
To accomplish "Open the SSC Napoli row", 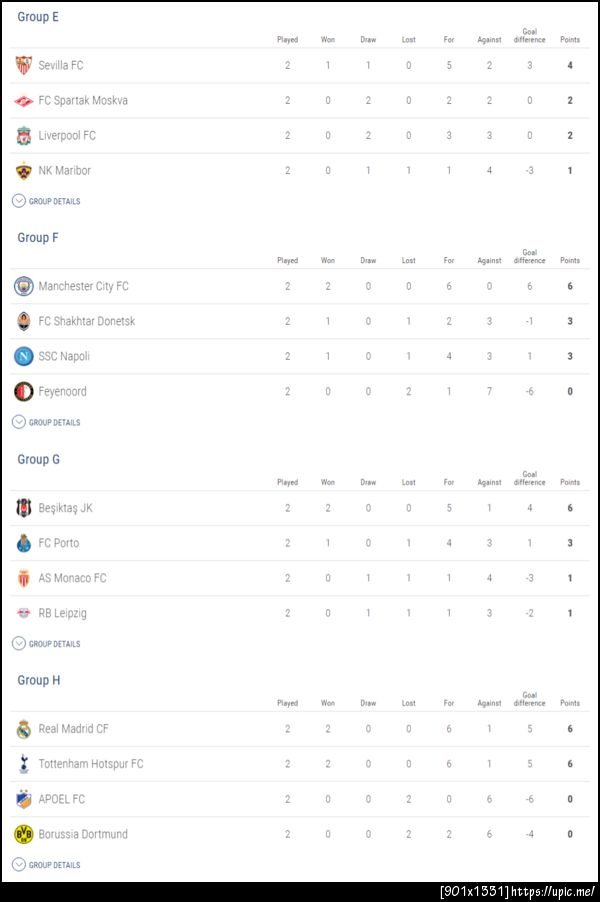I will coord(64,356).
